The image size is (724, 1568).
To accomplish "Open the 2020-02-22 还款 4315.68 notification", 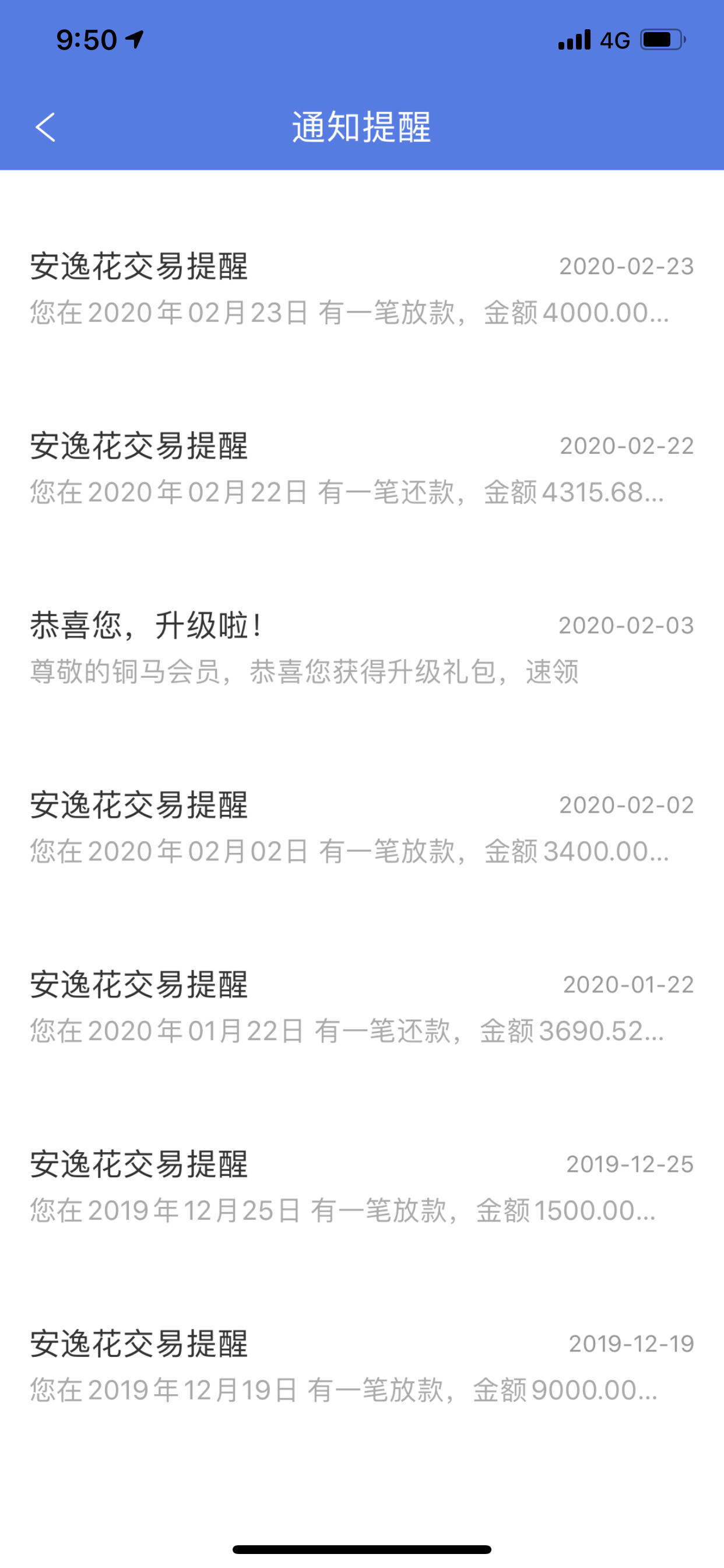I will coord(362,468).
